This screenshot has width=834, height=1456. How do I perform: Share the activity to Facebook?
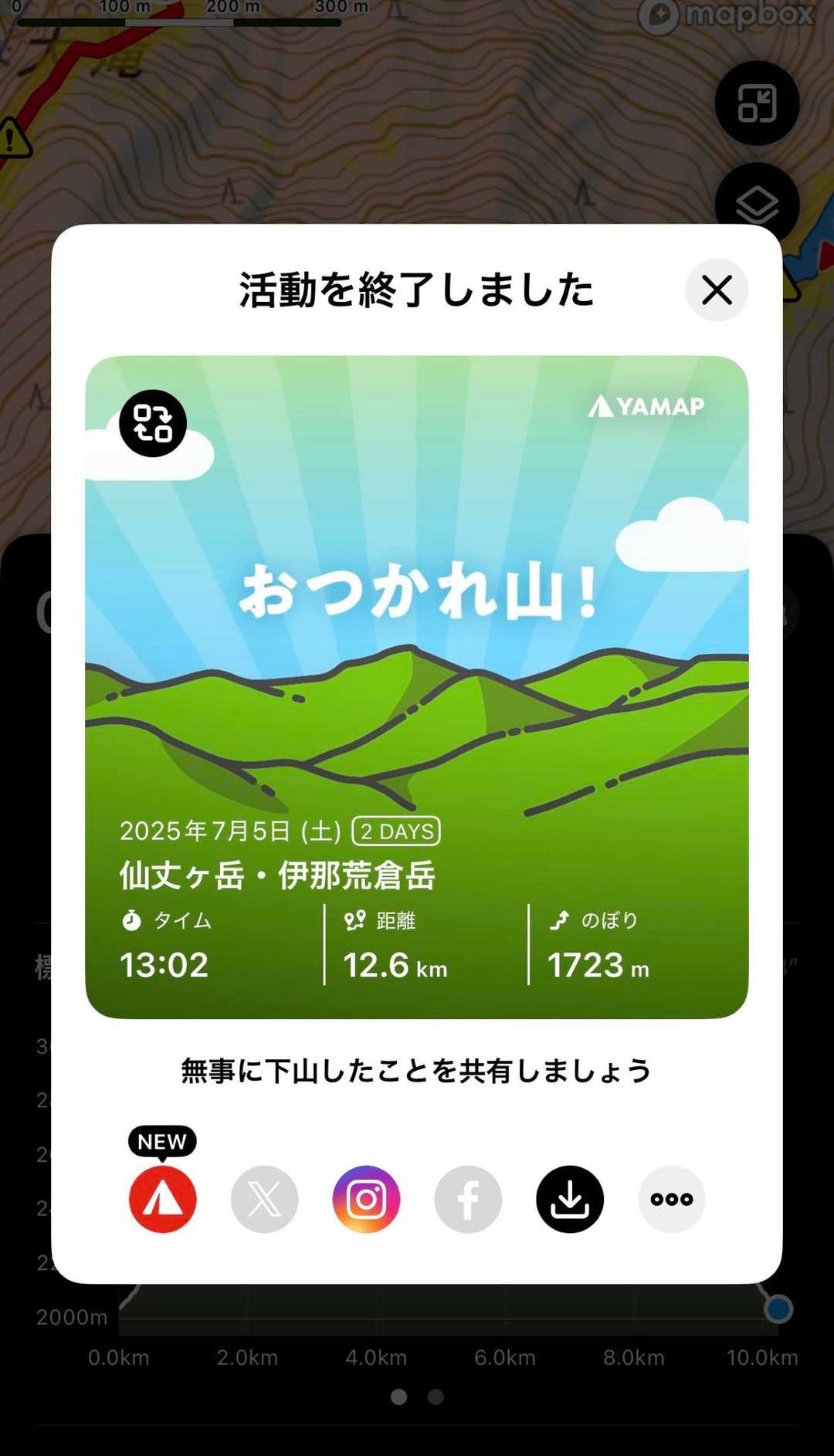468,1199
